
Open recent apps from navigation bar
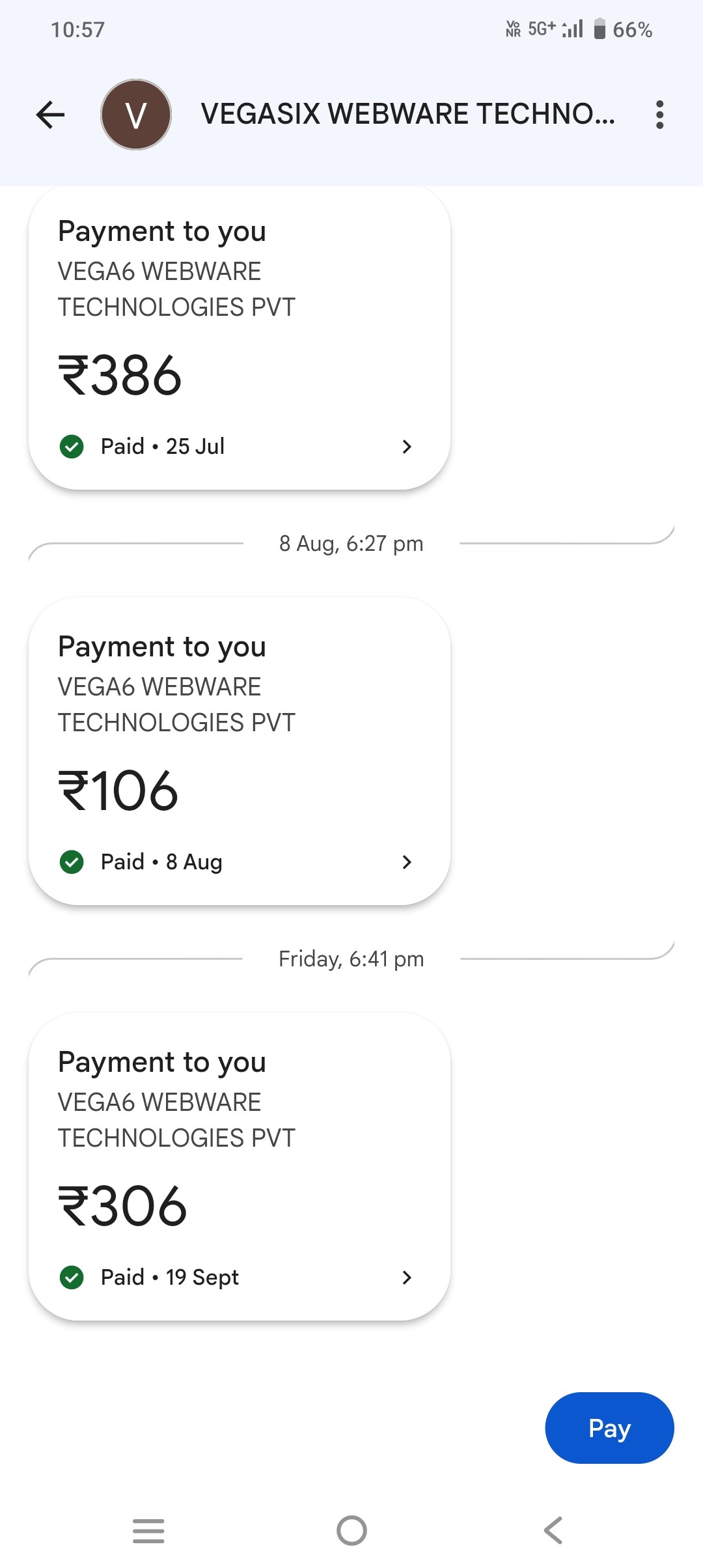[148, 1530]
